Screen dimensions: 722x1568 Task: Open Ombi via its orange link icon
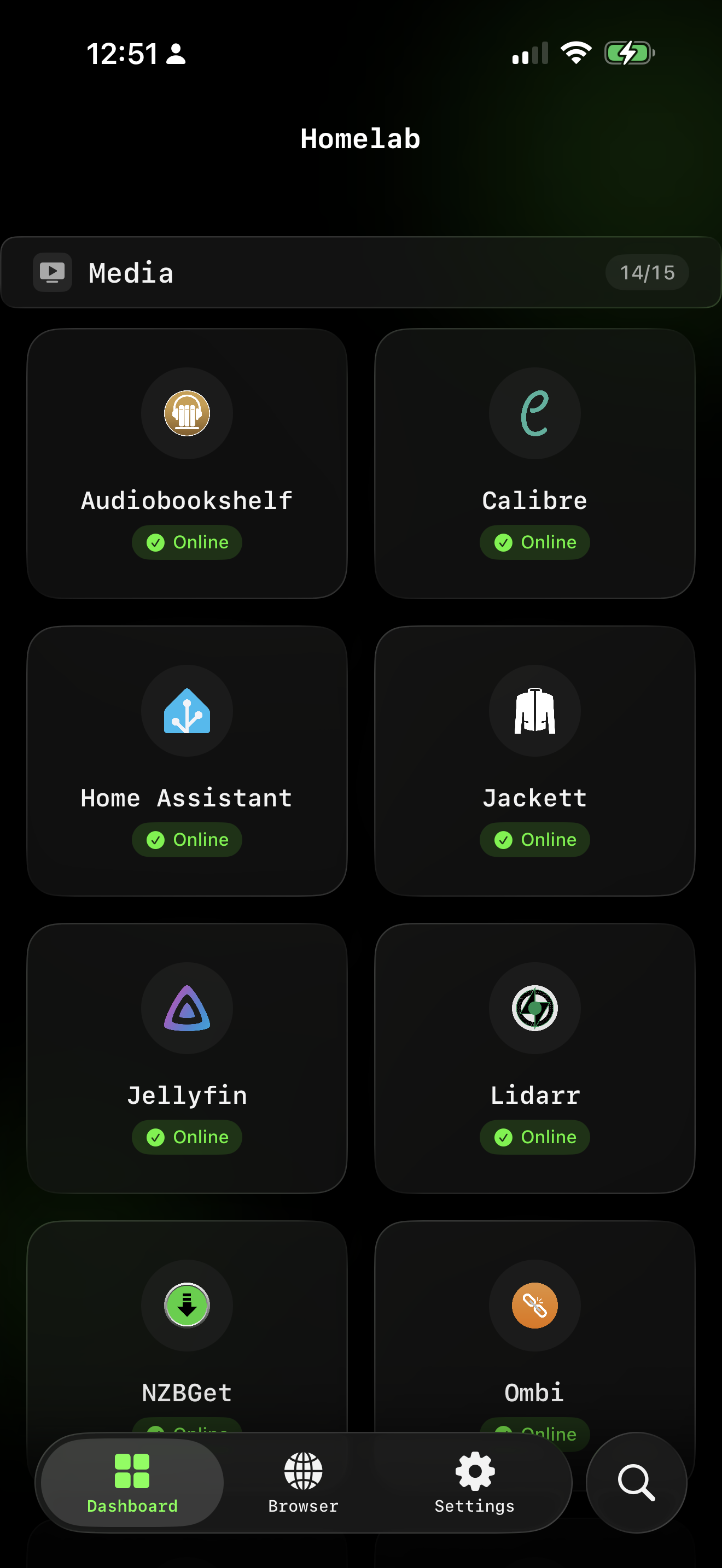click(534, 1306)
